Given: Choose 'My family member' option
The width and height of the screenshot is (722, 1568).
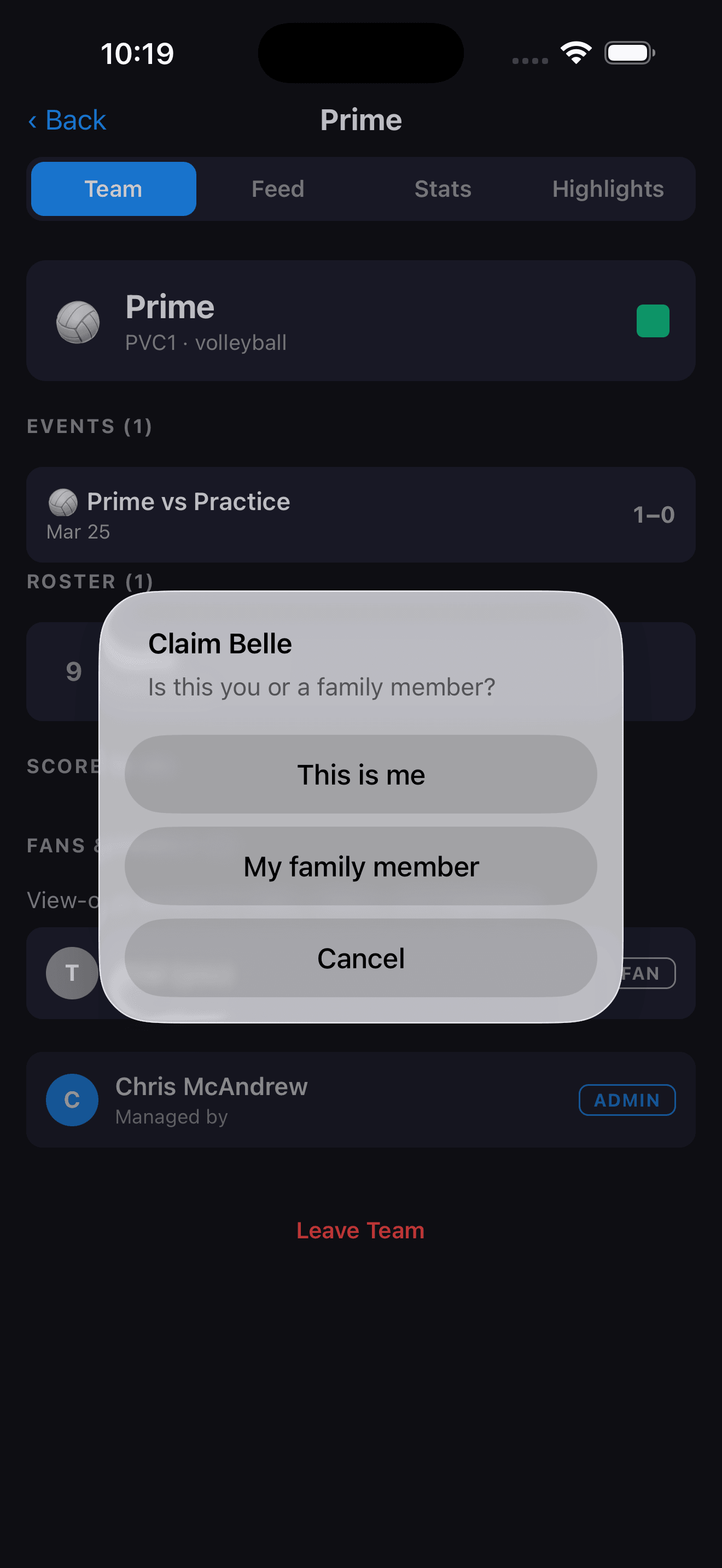Looking at the screenshot, I should coord(361,866).
